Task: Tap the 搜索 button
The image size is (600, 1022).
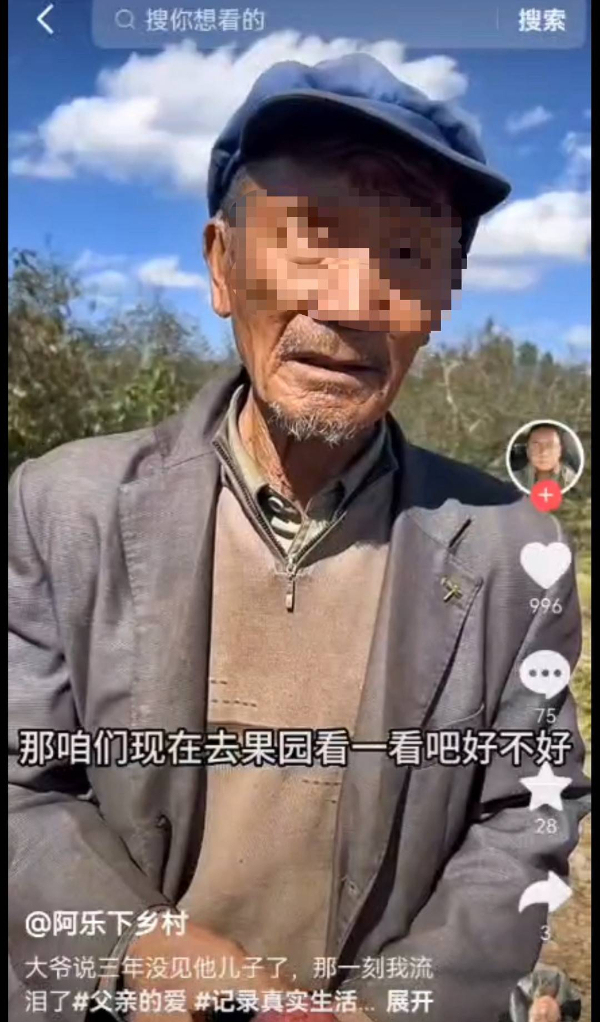Action: 541,20
